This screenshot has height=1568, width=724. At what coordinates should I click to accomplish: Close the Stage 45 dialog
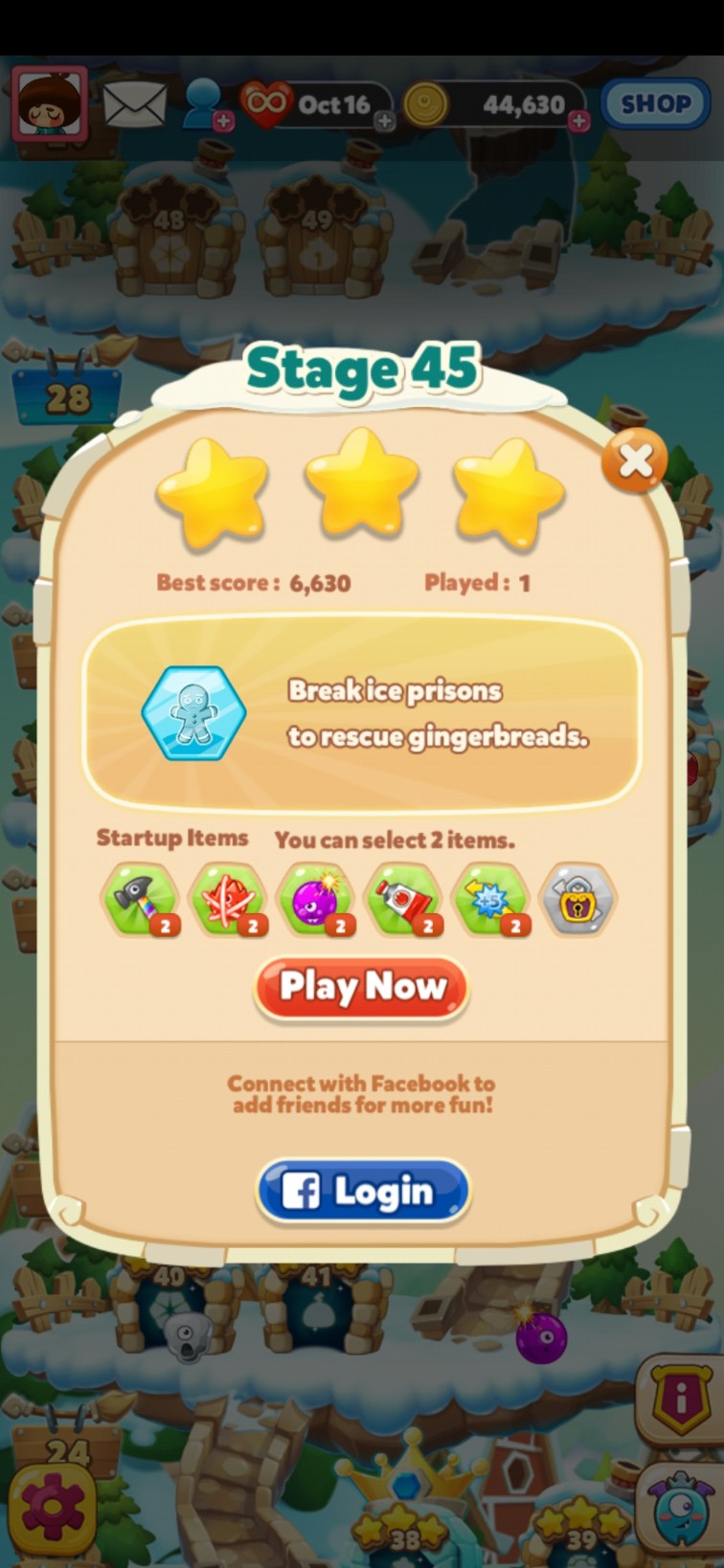634,460
